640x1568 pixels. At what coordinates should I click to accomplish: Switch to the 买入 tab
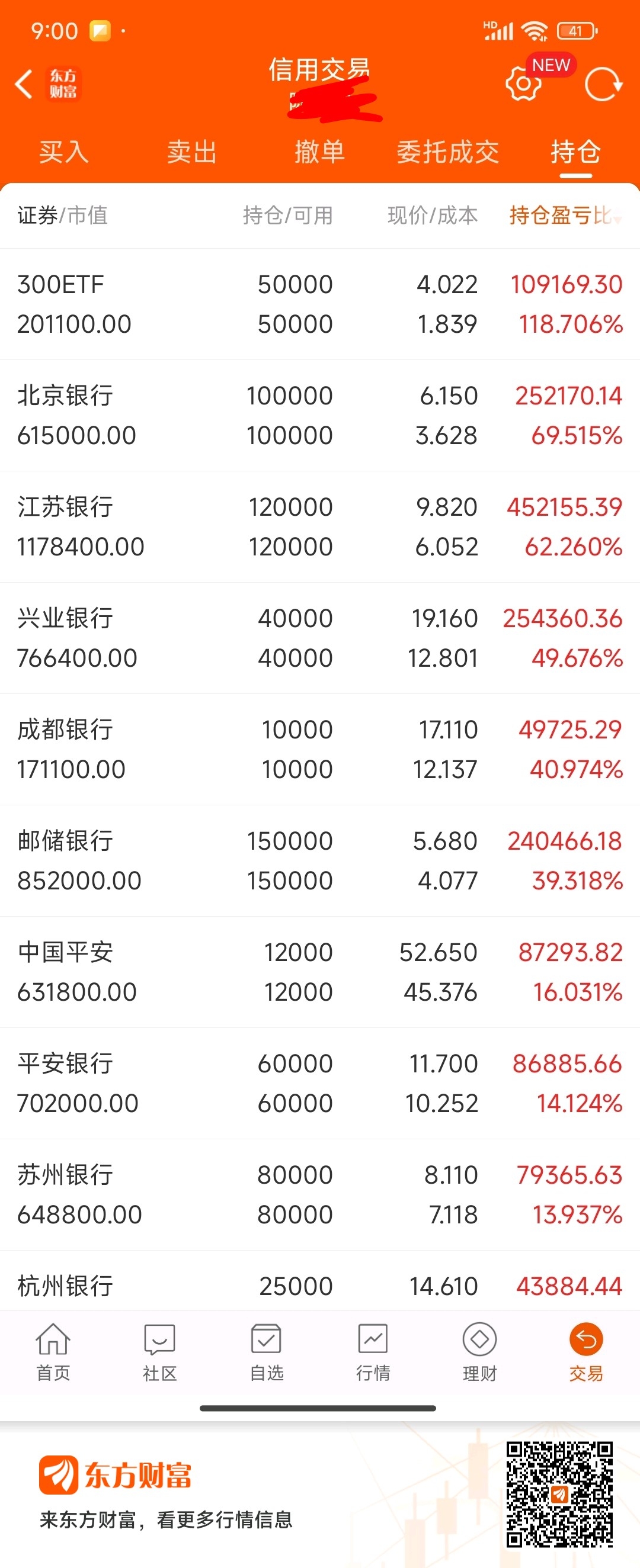(x=64, y=152)
